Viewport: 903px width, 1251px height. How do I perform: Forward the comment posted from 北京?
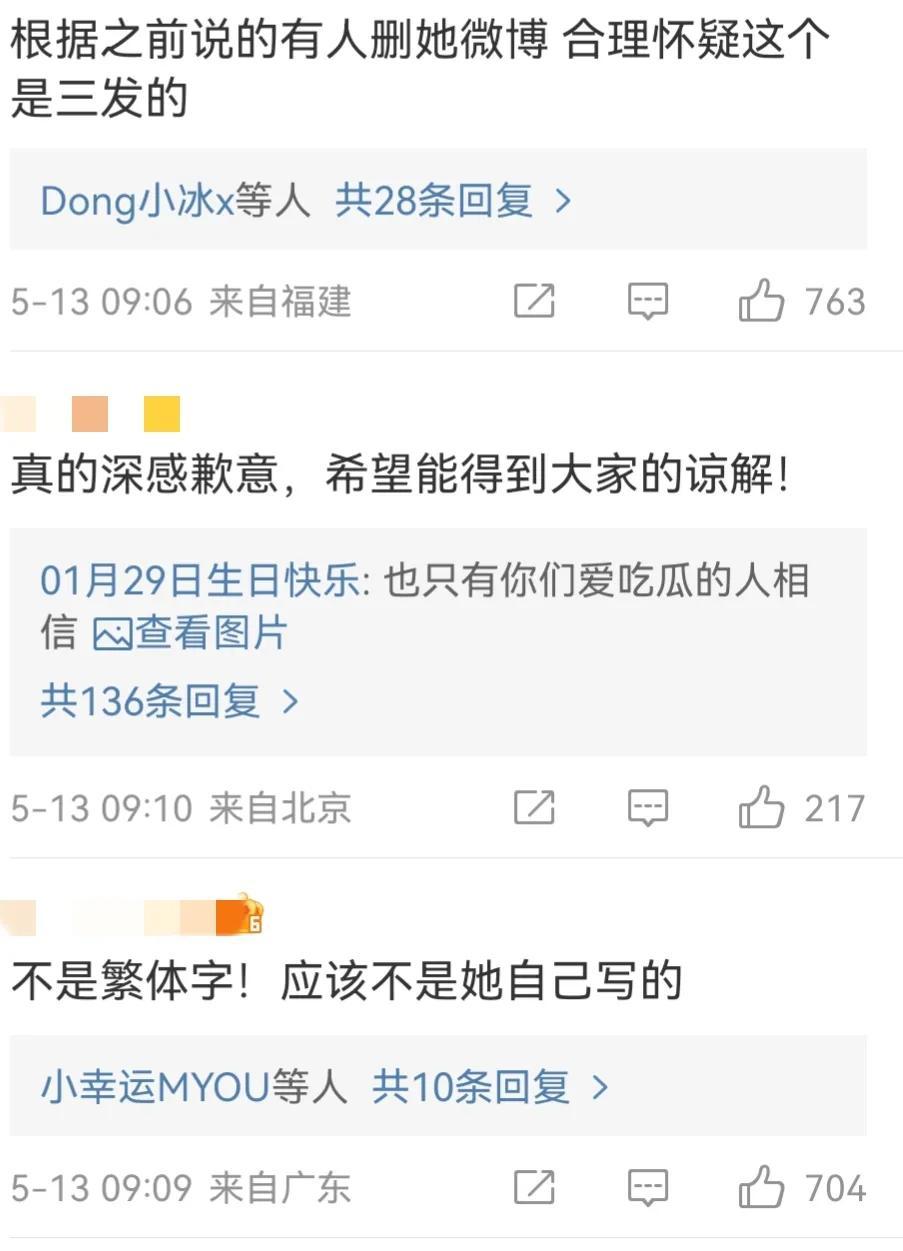534,808
